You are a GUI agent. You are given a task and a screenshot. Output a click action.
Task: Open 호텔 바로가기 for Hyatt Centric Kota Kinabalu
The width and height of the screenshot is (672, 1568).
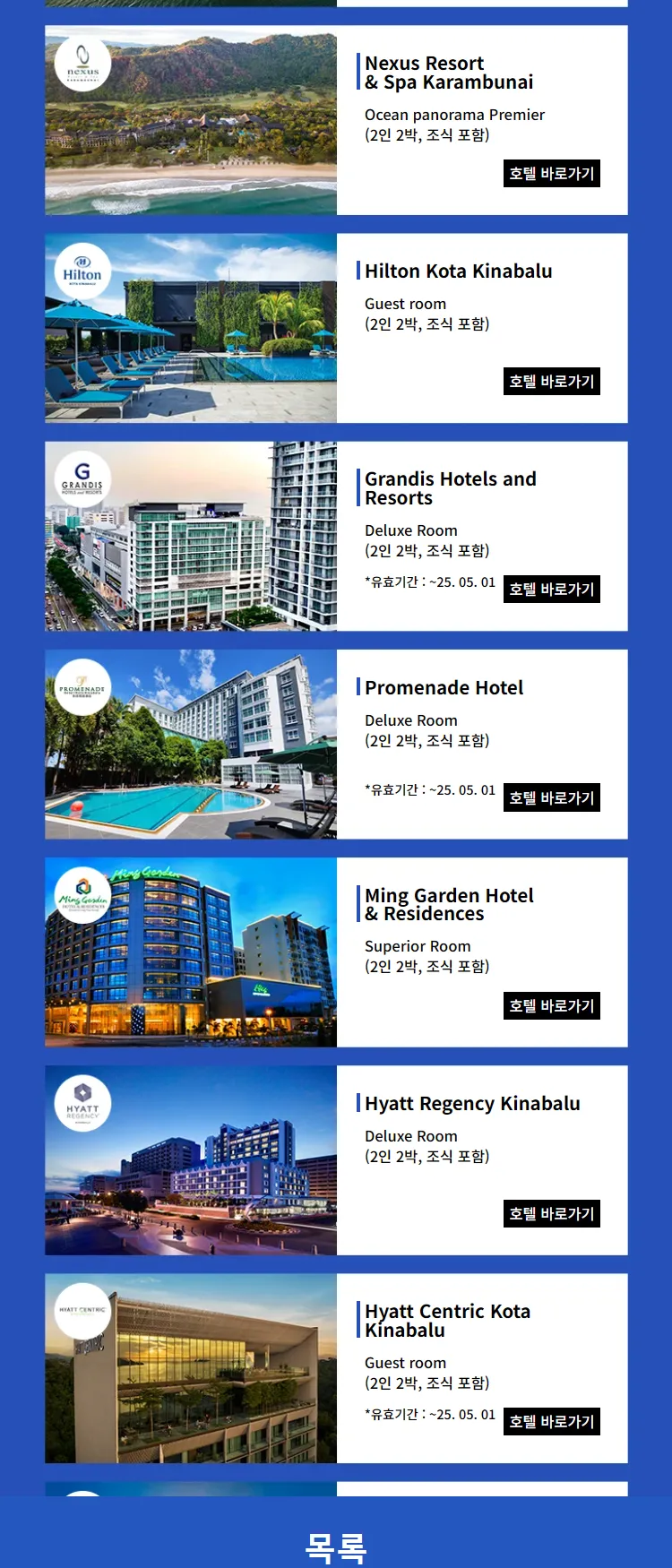(x=551, y=1422)
